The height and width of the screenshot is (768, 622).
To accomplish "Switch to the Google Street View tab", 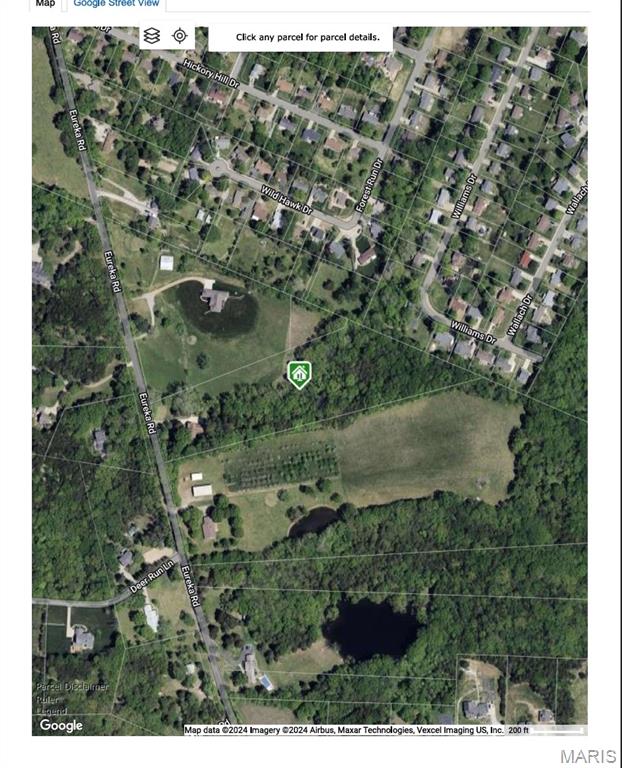I will 116,4.
